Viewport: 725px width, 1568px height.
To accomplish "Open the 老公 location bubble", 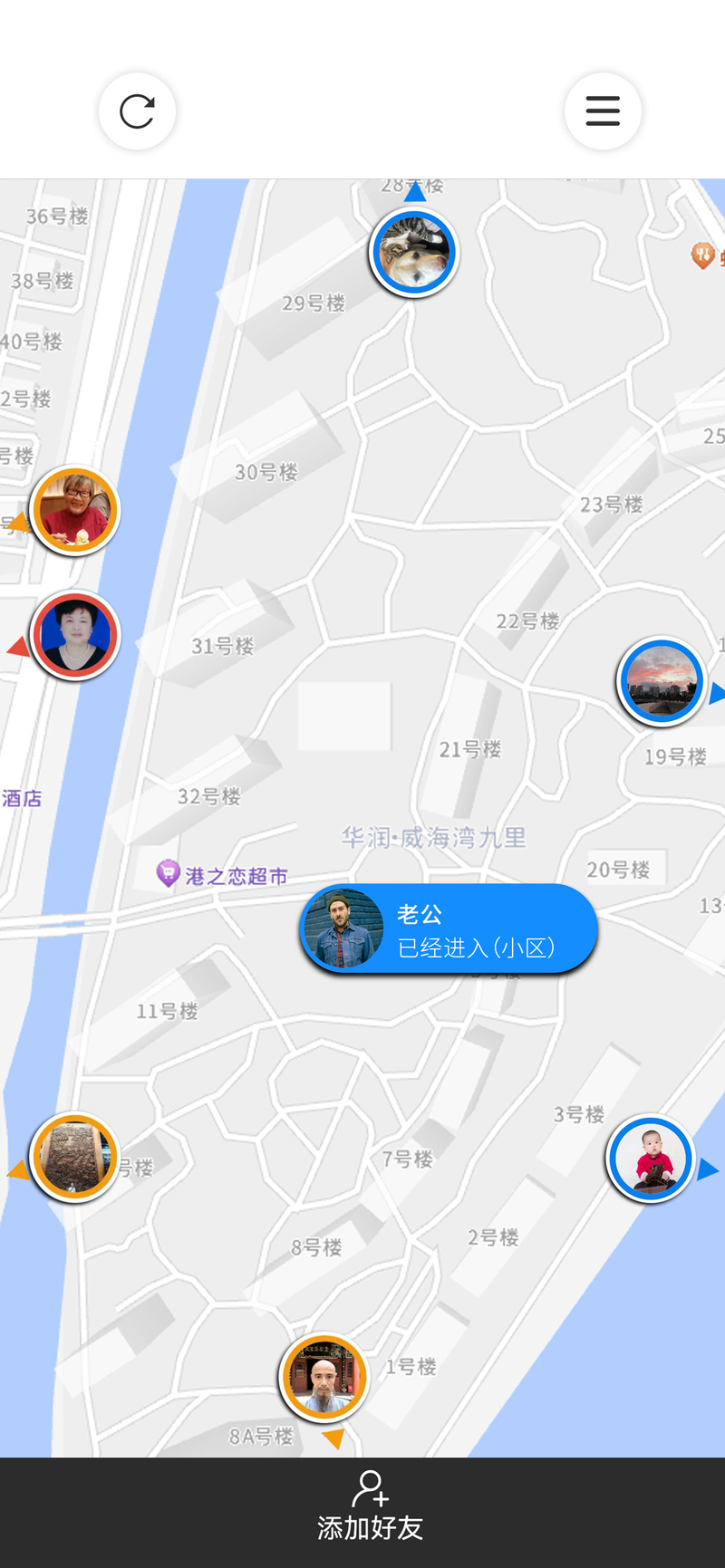I will pos(449,929).
